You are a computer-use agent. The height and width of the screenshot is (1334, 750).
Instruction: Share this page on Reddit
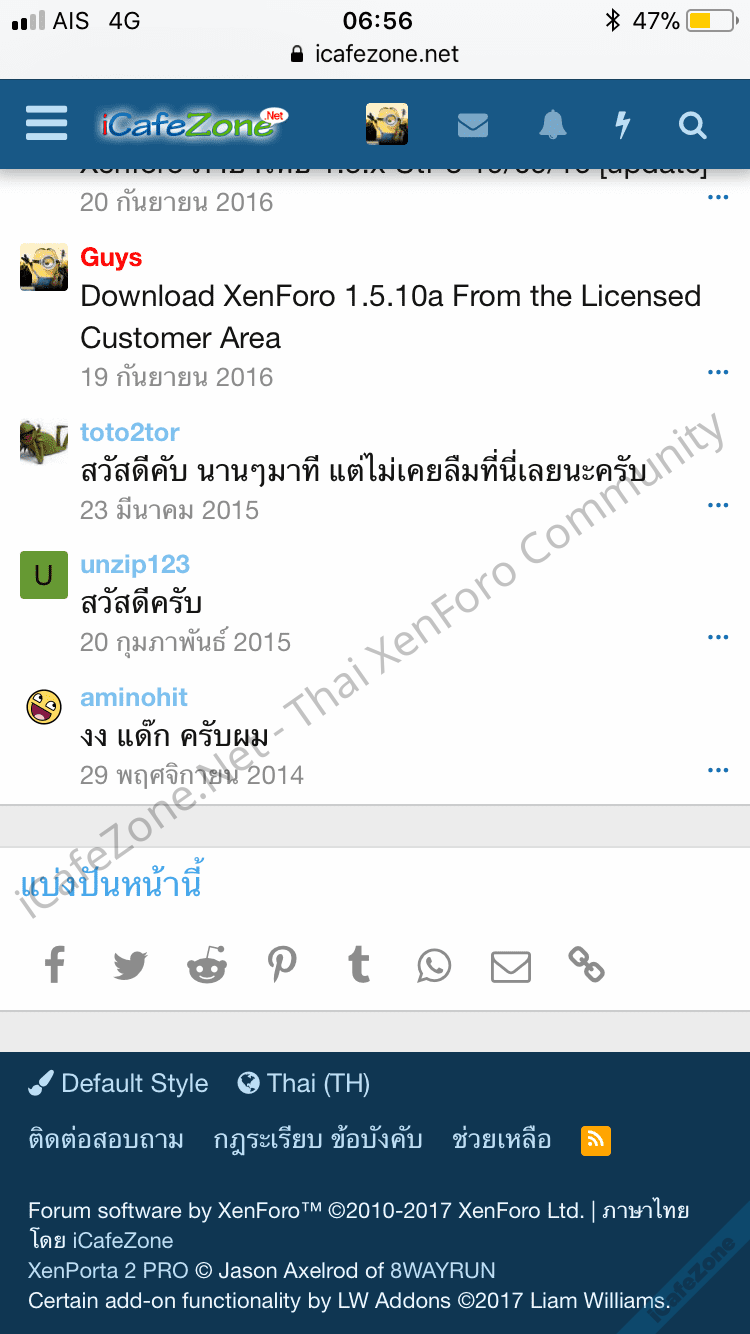click(207, 966)
